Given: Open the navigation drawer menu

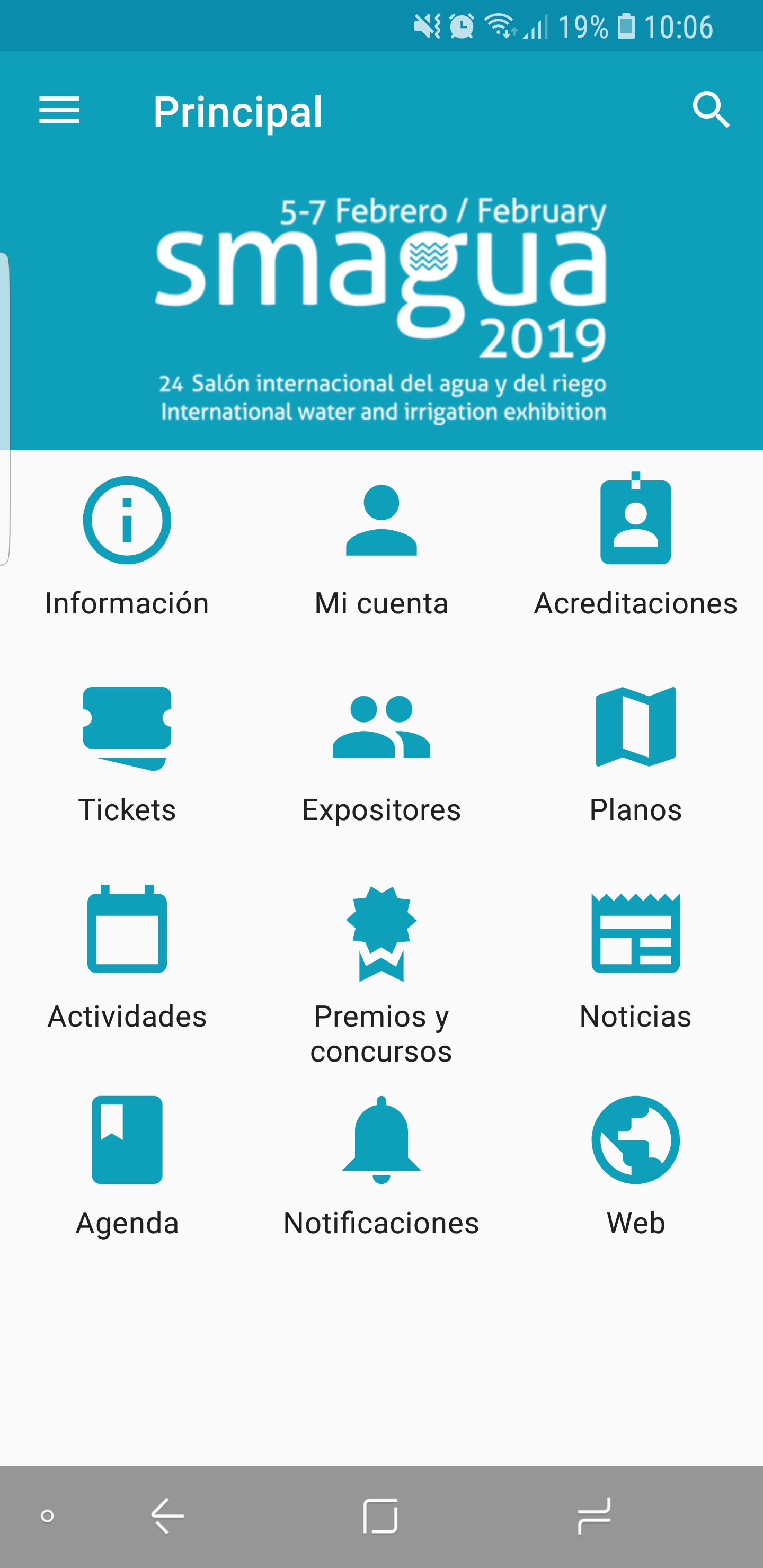Looking at the screenshot, I should point(59,111).
